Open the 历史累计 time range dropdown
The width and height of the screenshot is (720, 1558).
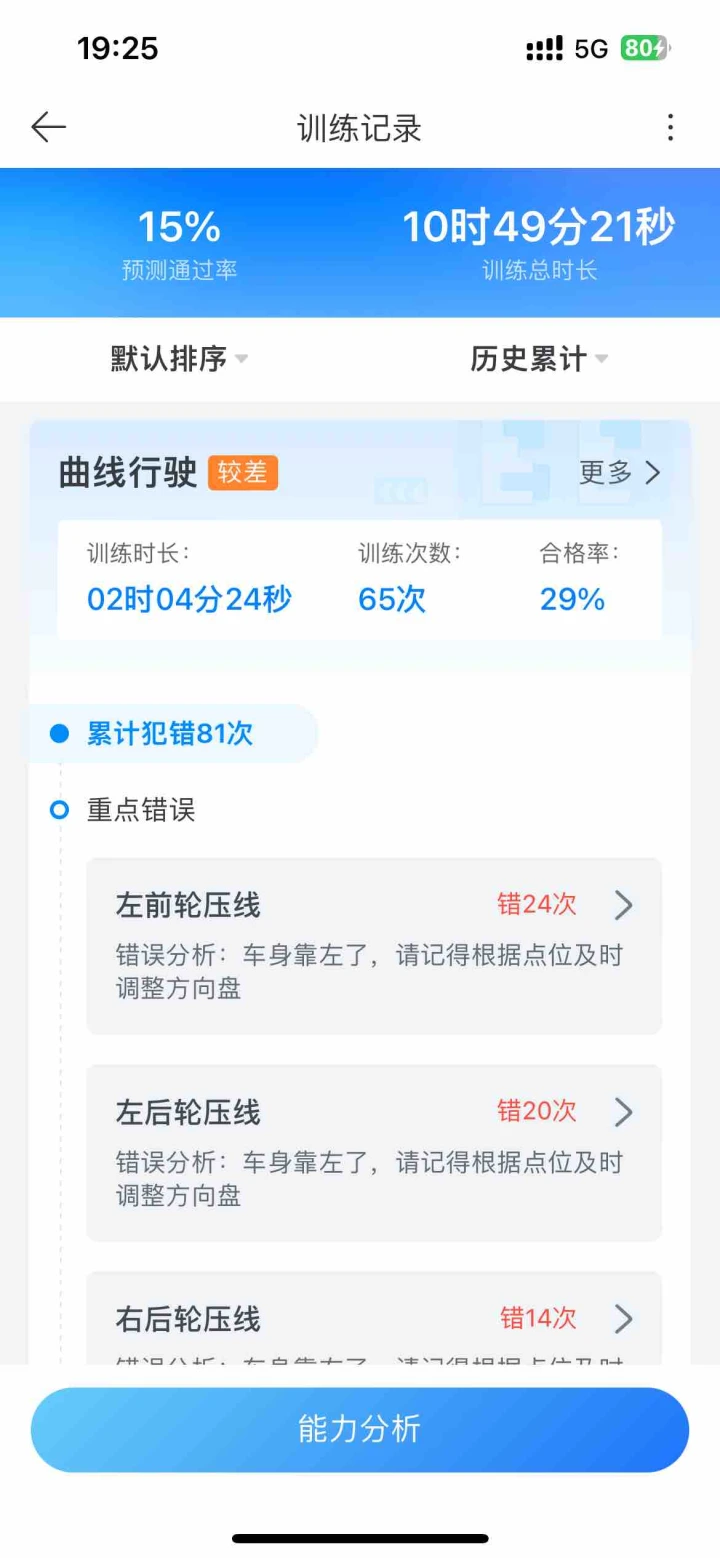(x=539, y=359)
